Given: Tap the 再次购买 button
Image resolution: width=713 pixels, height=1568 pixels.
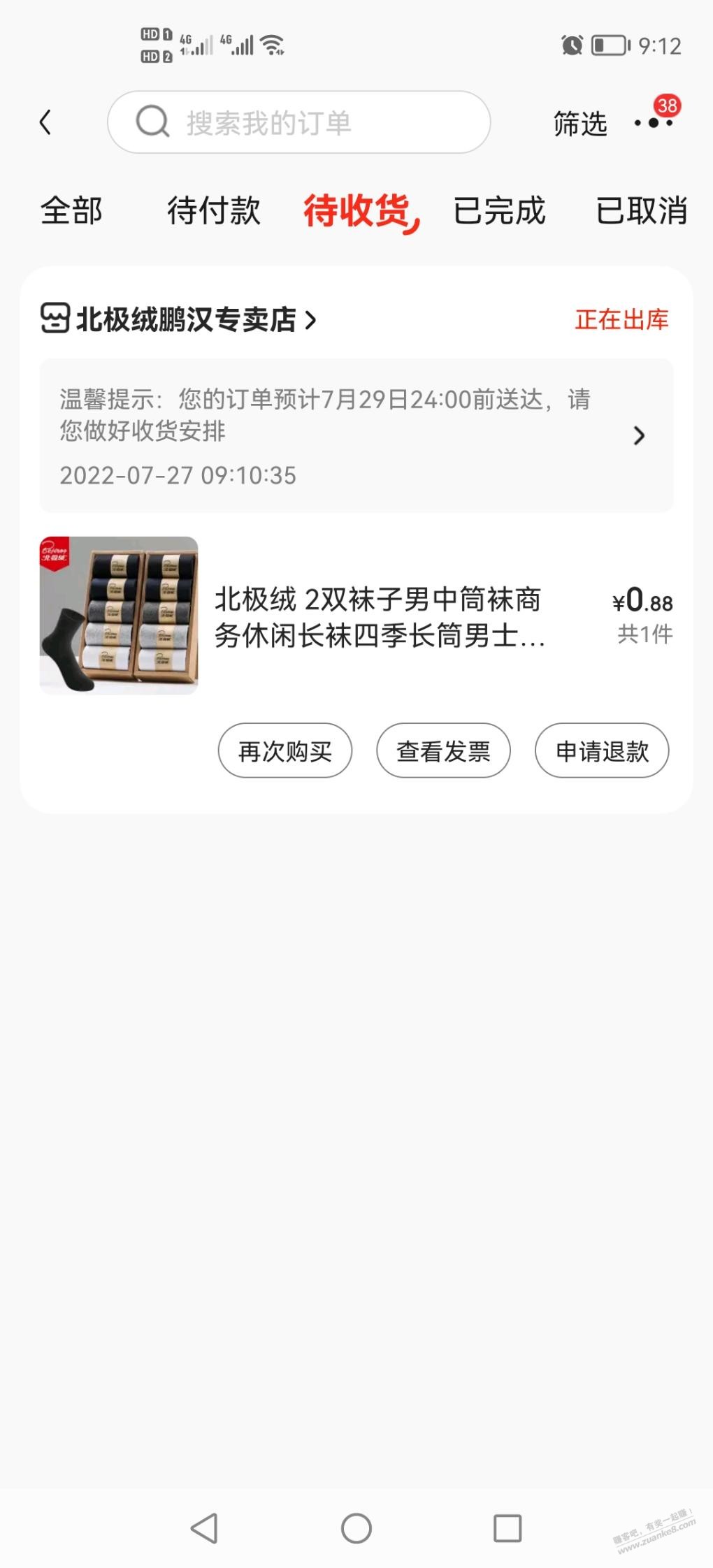Looking at the screenshot, I should coord(285,751).
